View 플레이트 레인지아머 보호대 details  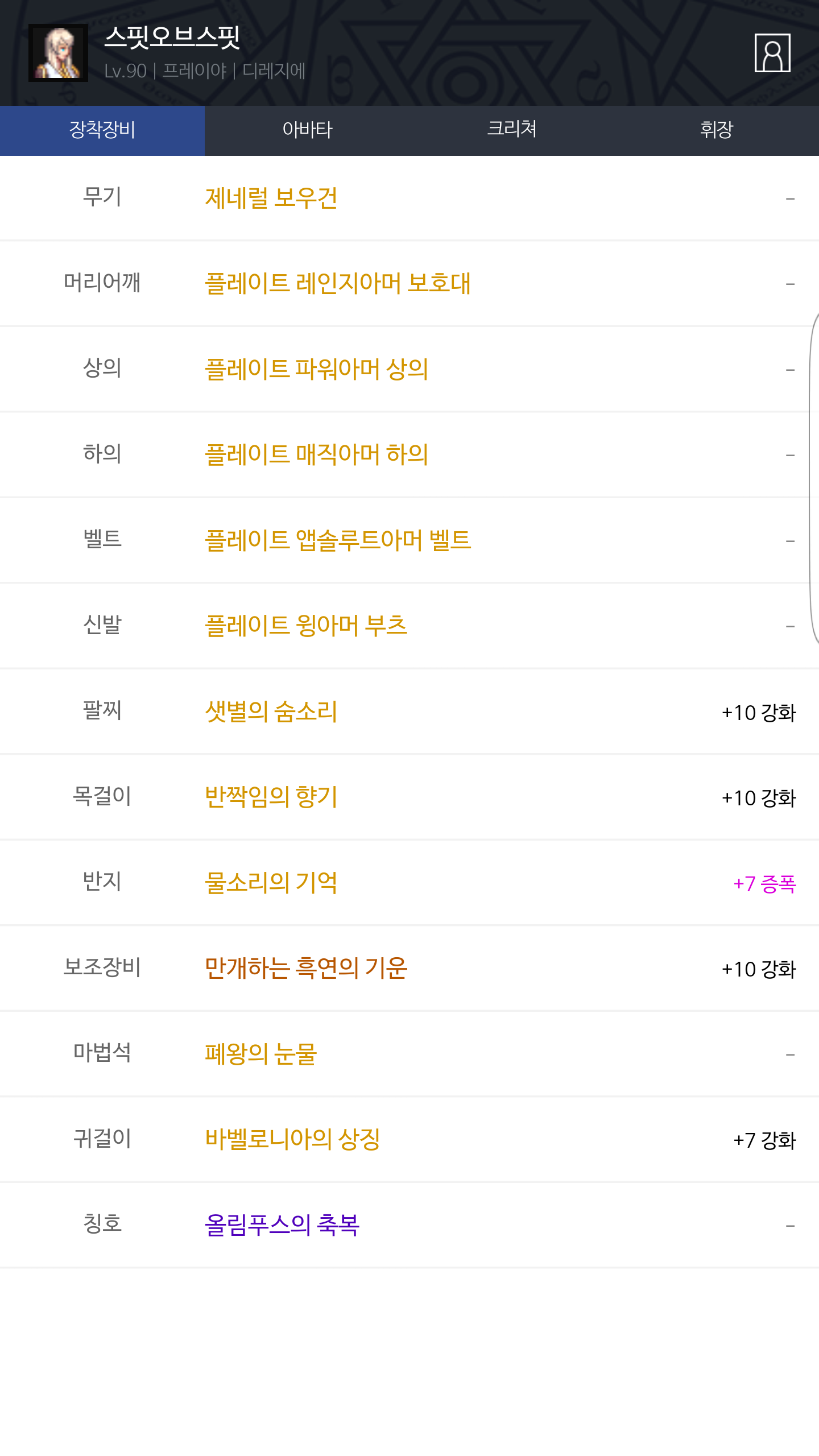[409, 284]
